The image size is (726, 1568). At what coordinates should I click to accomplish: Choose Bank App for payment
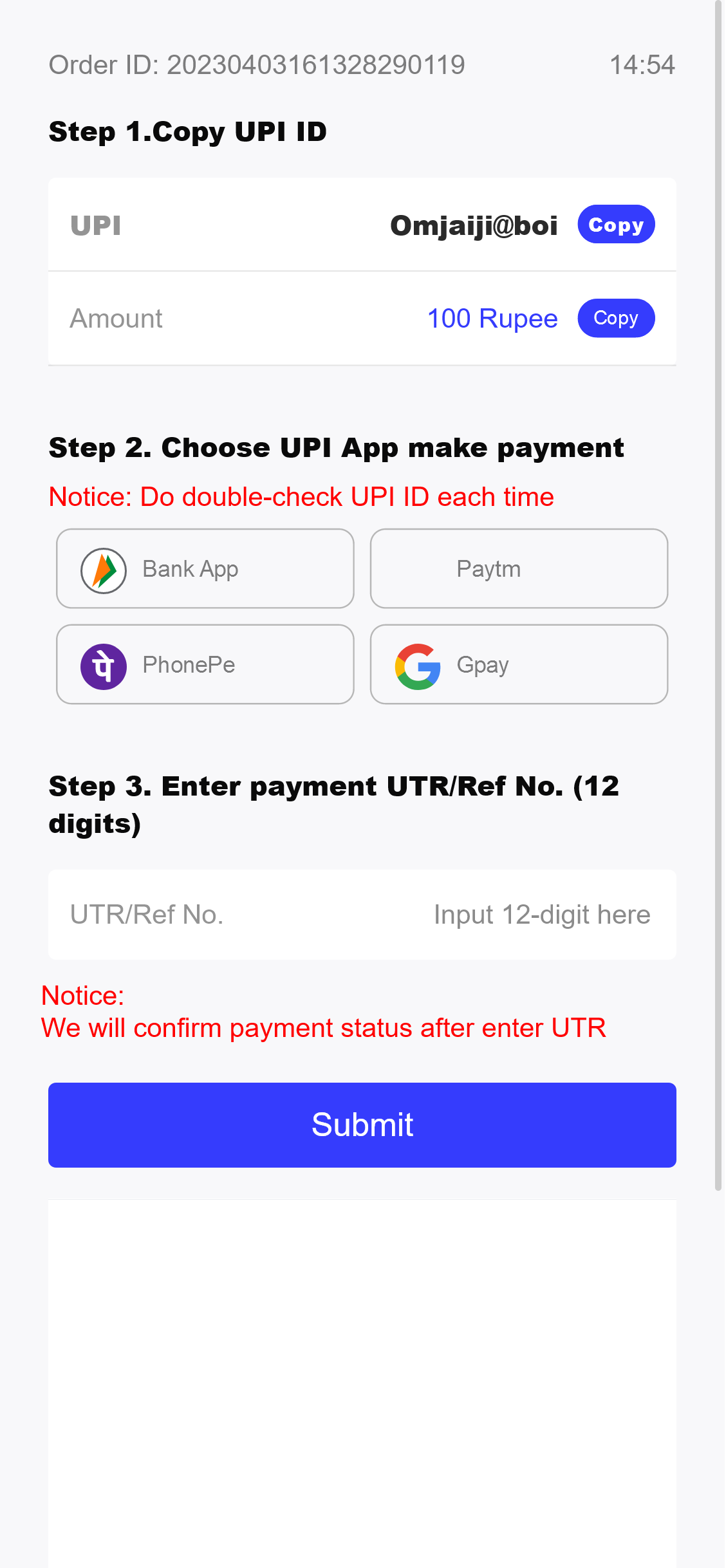pos(205,568)
